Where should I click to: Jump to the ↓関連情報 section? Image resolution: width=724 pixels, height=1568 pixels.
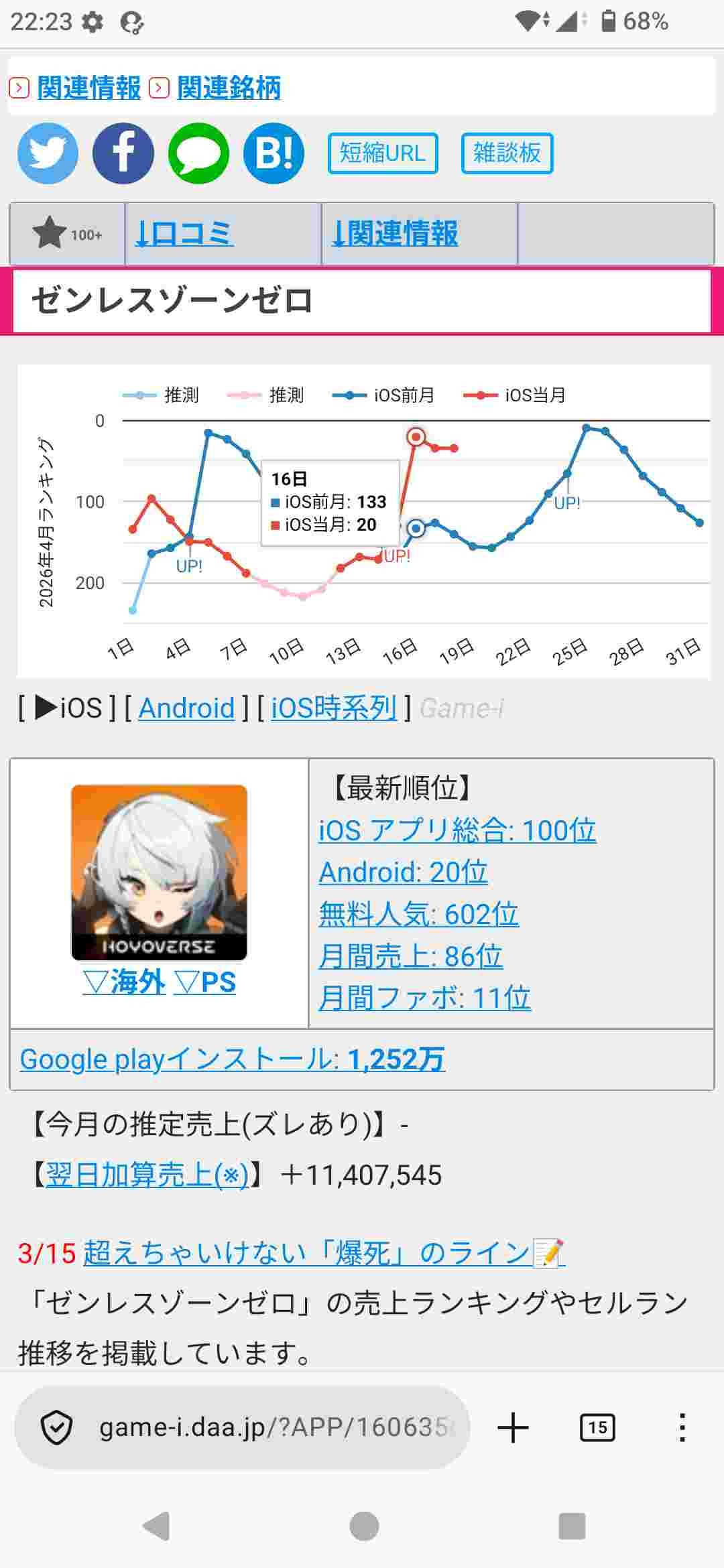pos(395,234)
